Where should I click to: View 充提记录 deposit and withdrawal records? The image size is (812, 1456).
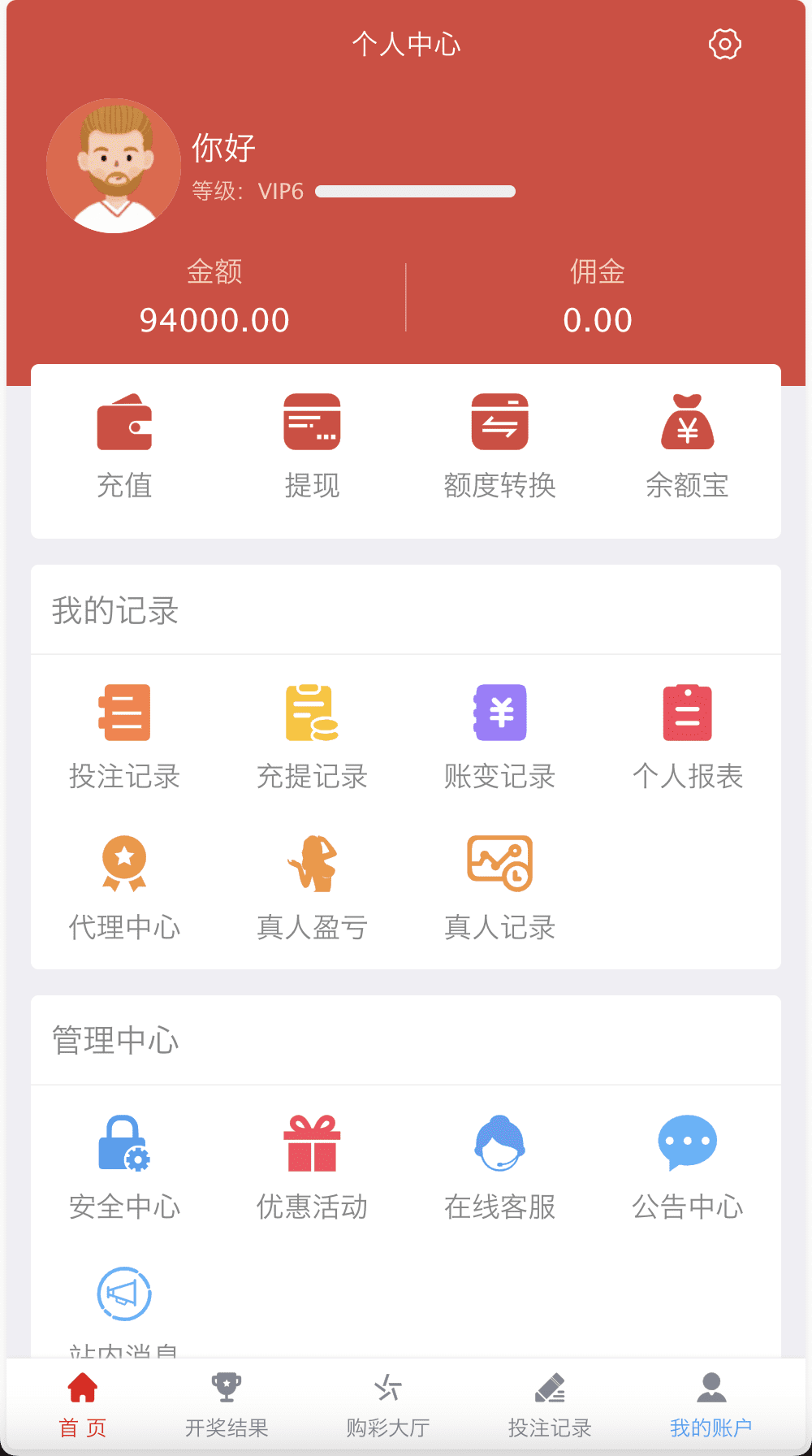(x=312, y=737)
